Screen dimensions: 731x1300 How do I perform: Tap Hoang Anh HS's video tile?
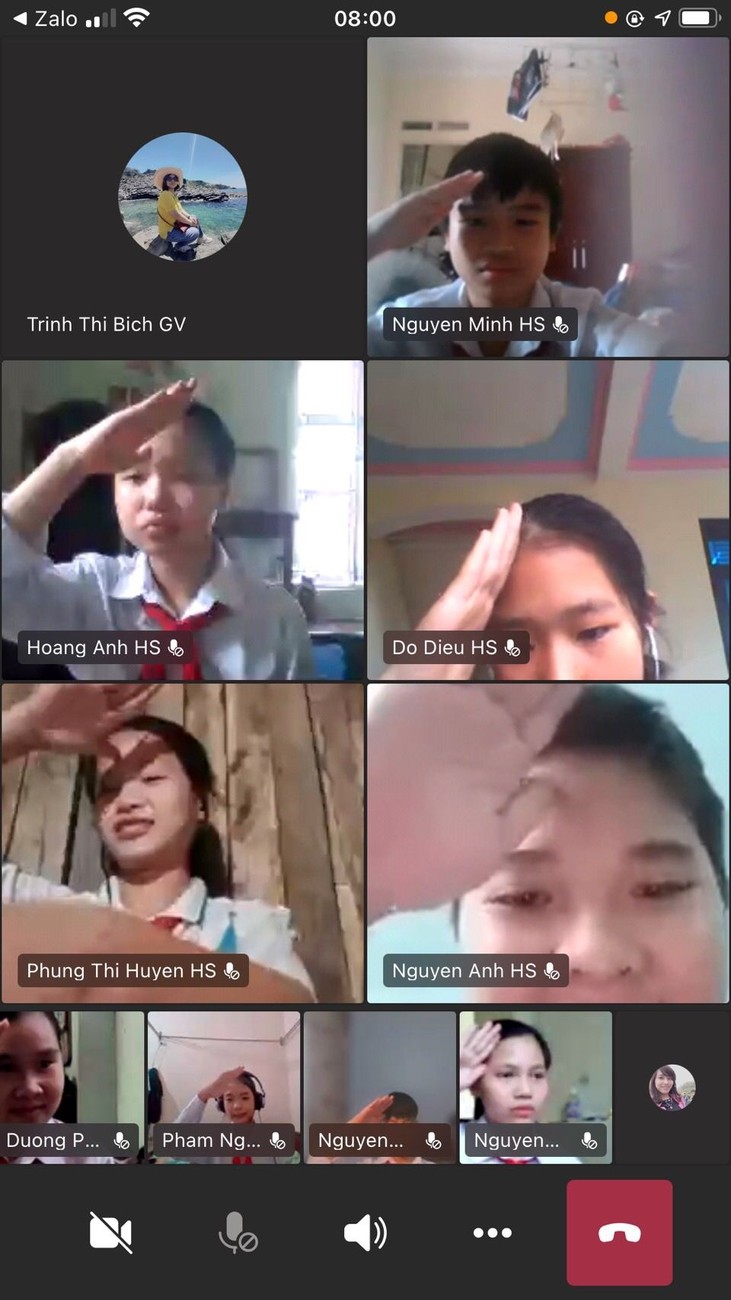(x=182, y=520)
